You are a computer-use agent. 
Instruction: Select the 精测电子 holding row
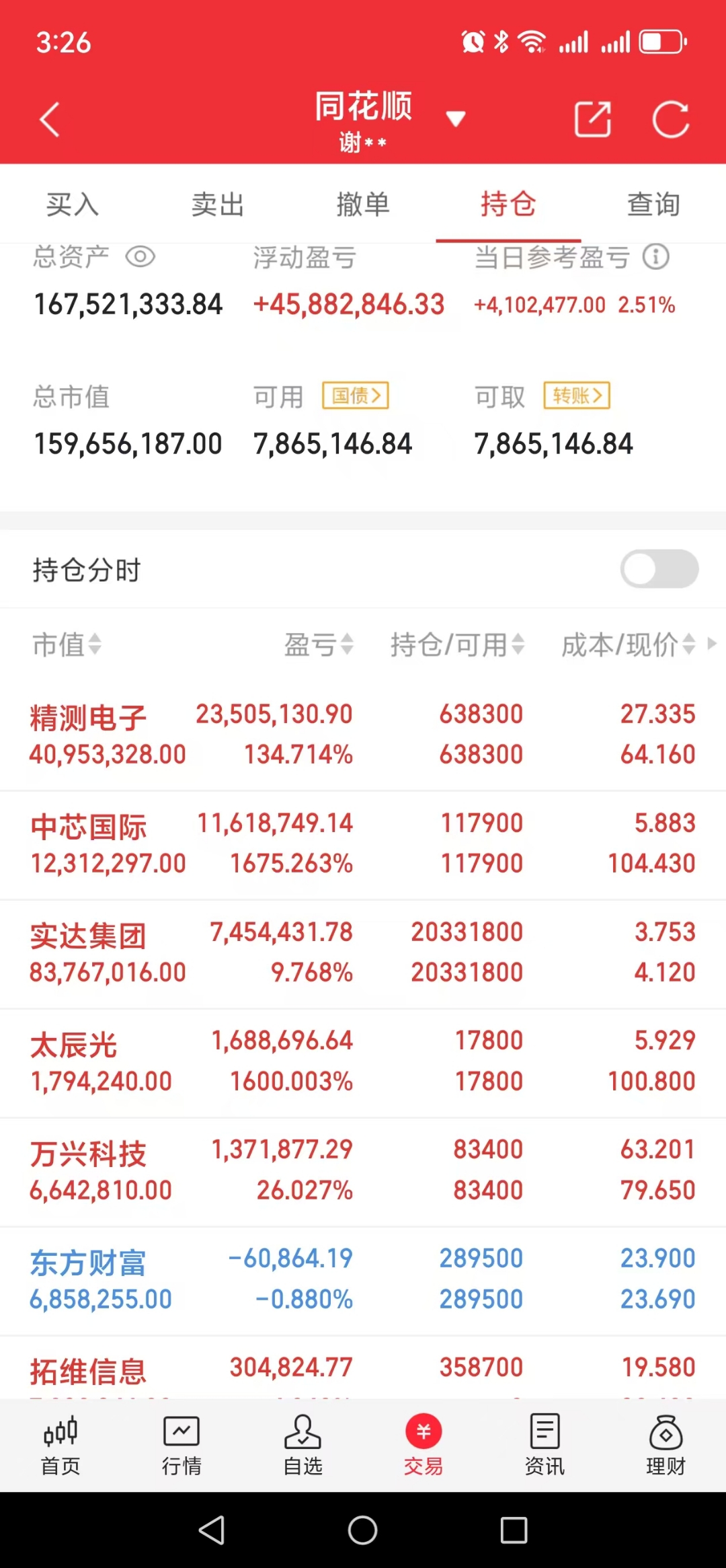coord(363,733)
